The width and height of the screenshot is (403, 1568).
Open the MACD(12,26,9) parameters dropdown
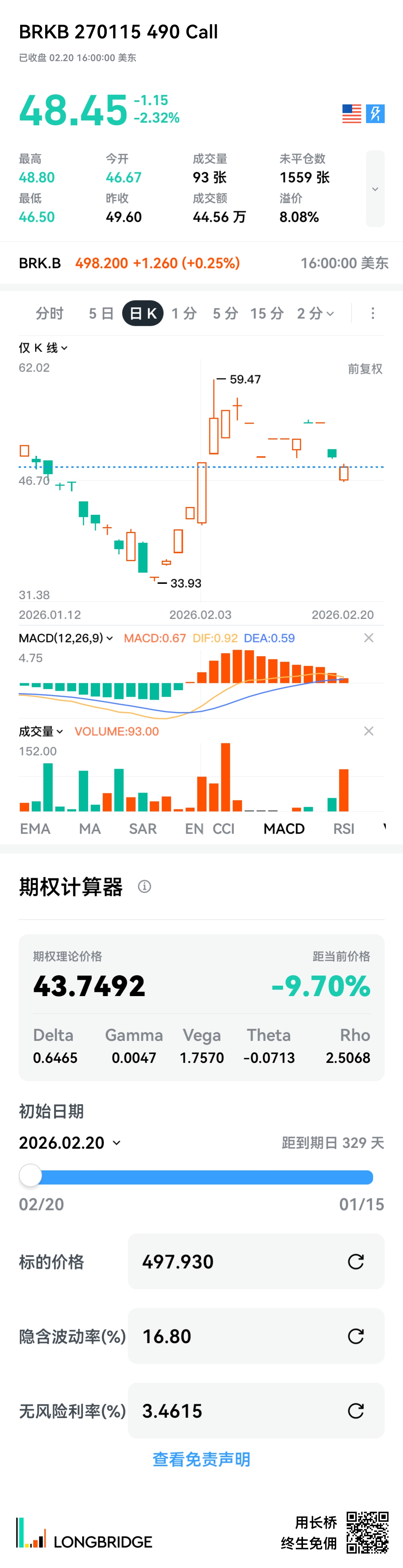tap(66, 638)
